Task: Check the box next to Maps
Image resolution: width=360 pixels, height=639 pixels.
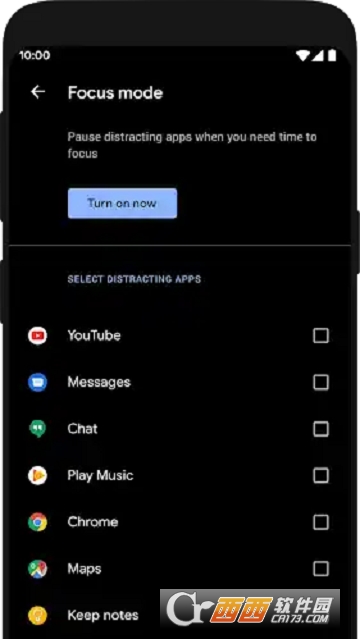Action: point(320,568)
